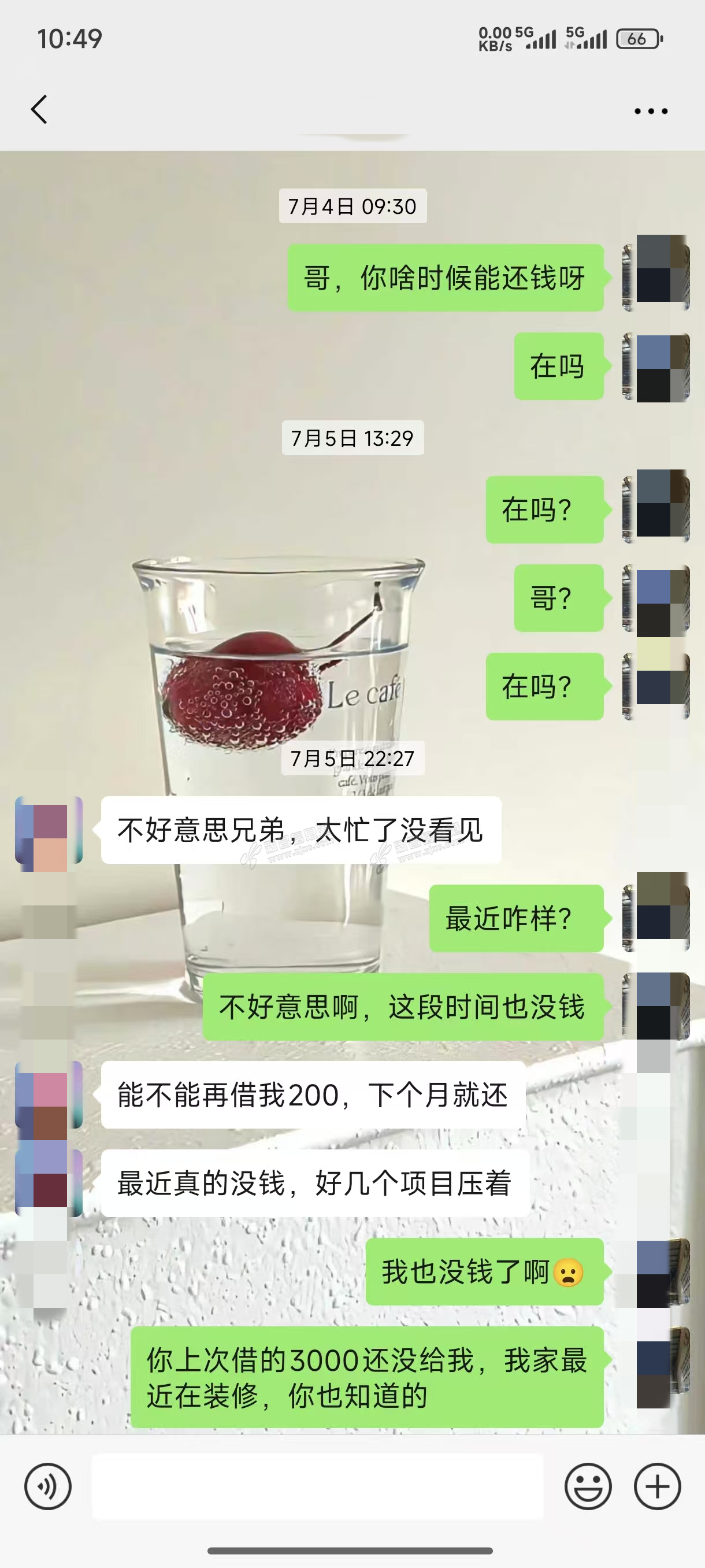Switch to voice message input

tap(47, 1486)
